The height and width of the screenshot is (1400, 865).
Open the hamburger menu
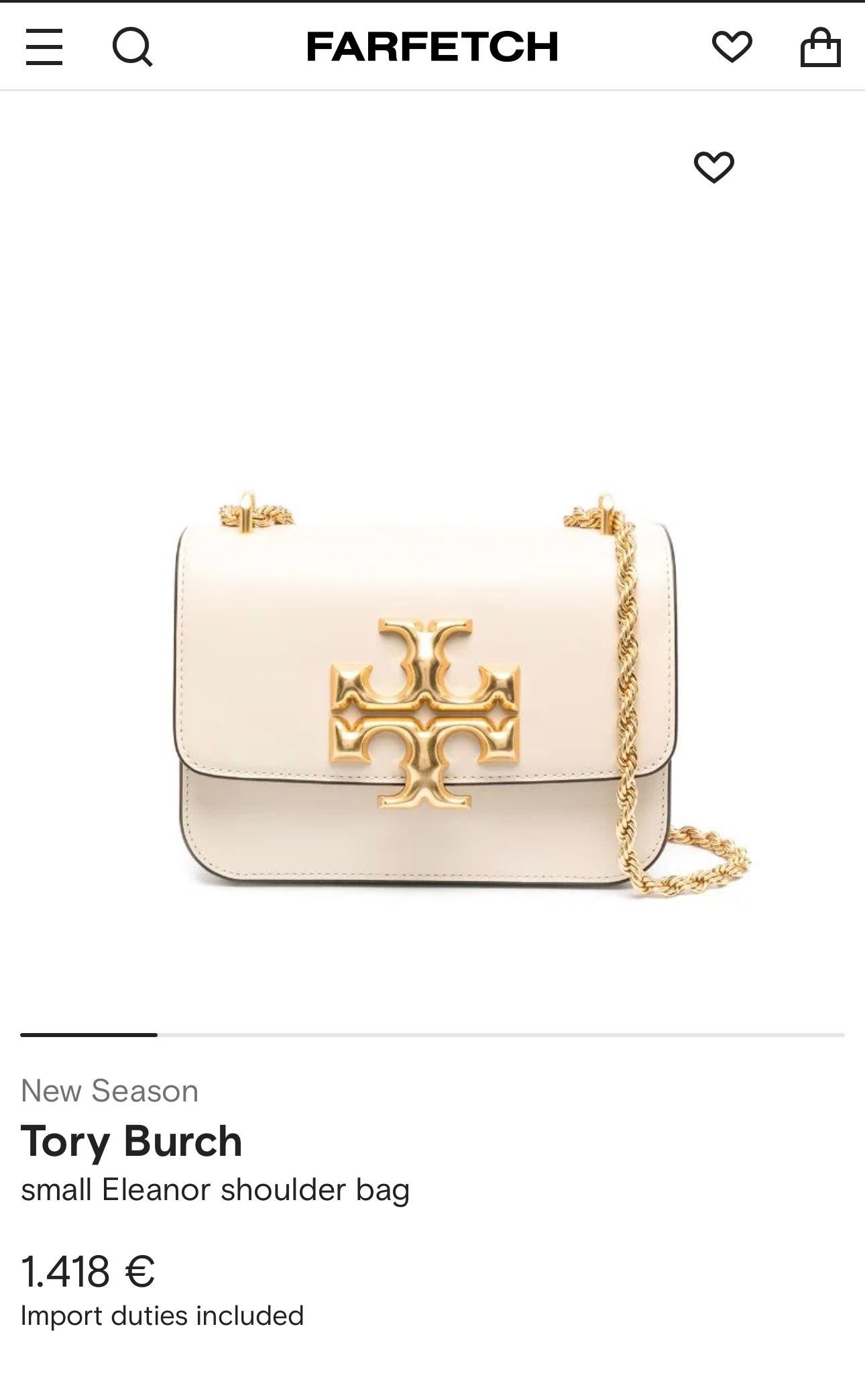coord(44,47)
